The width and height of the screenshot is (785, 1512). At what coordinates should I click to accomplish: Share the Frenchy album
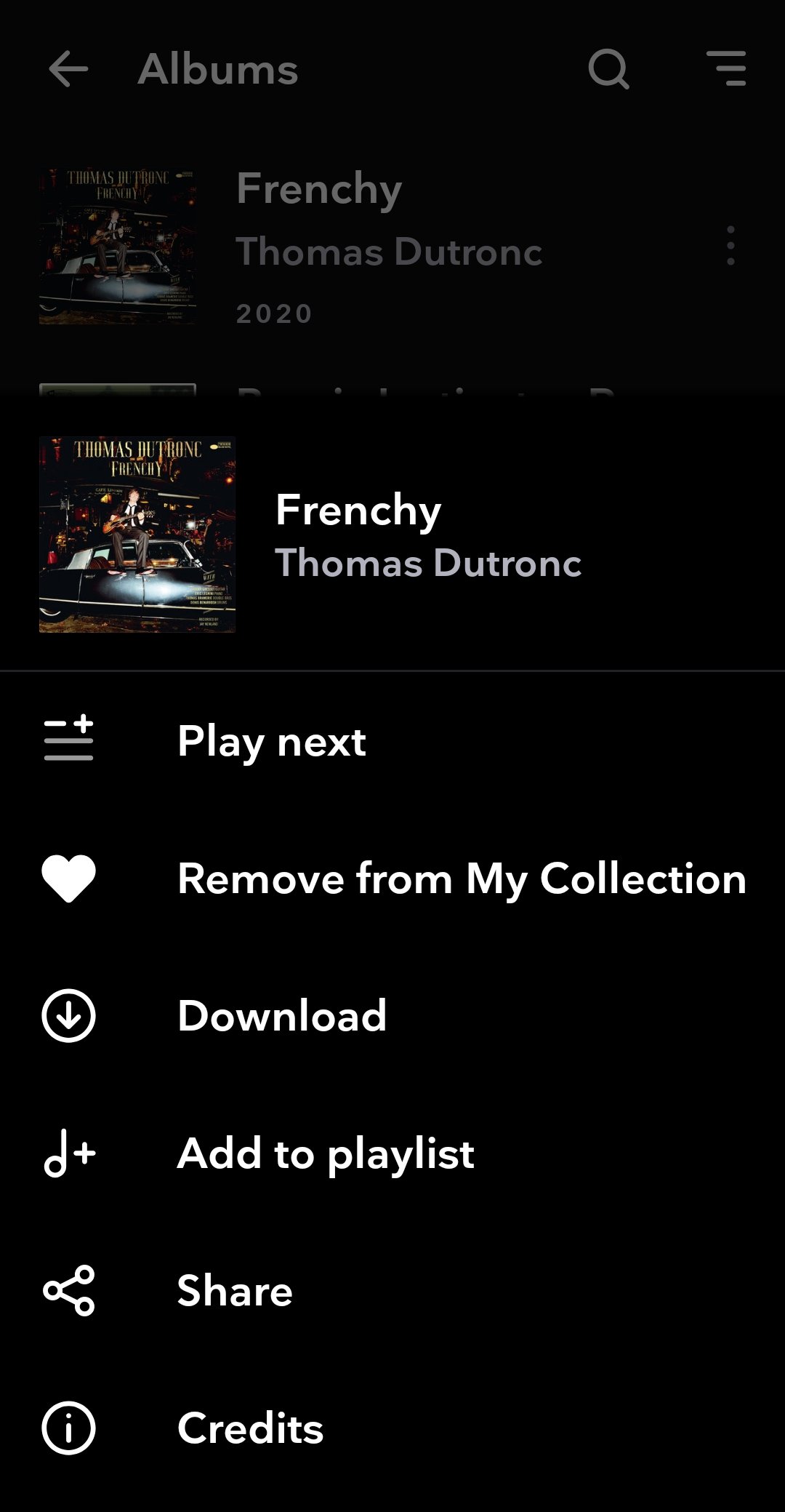pos(234,1291)
